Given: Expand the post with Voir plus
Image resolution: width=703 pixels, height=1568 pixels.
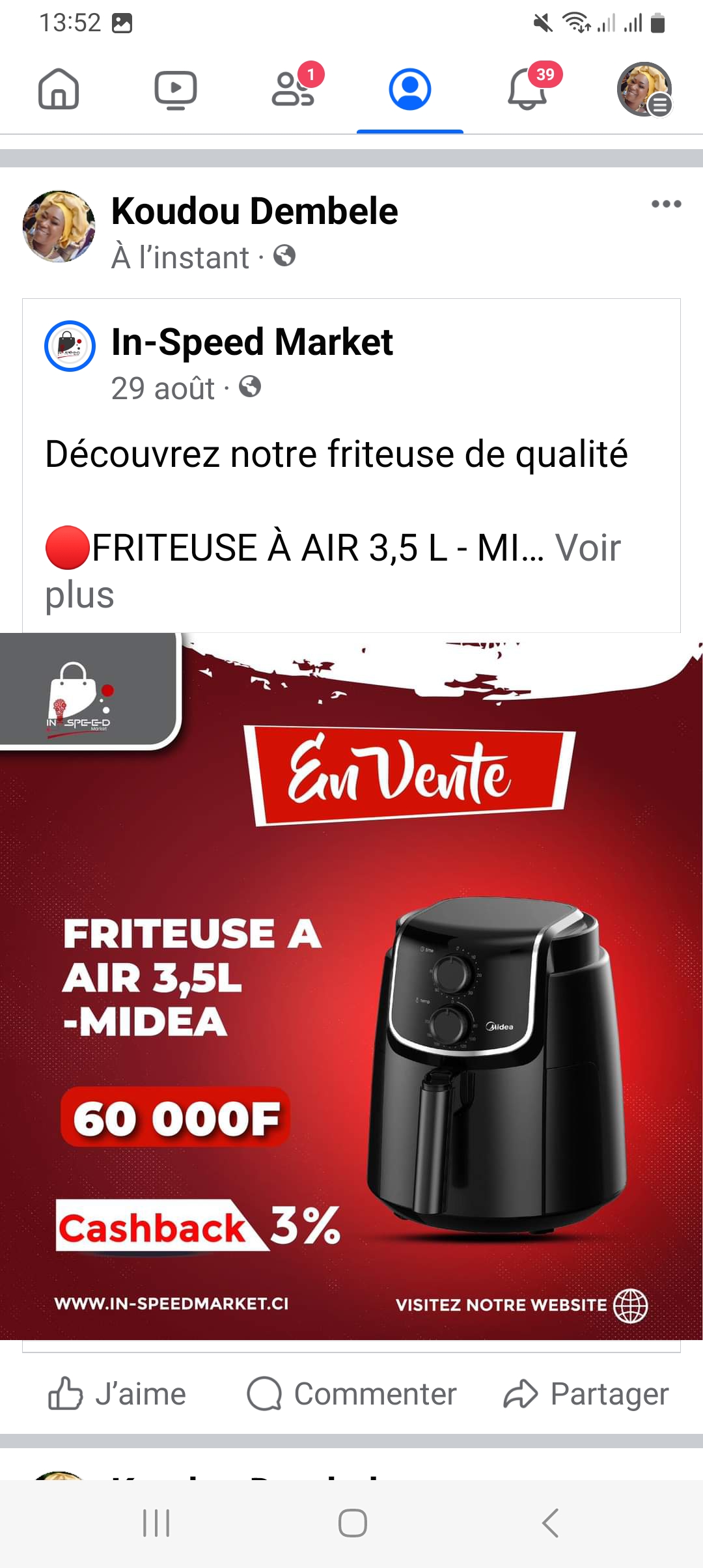Looking at the screenshot, I should [587, 548].
